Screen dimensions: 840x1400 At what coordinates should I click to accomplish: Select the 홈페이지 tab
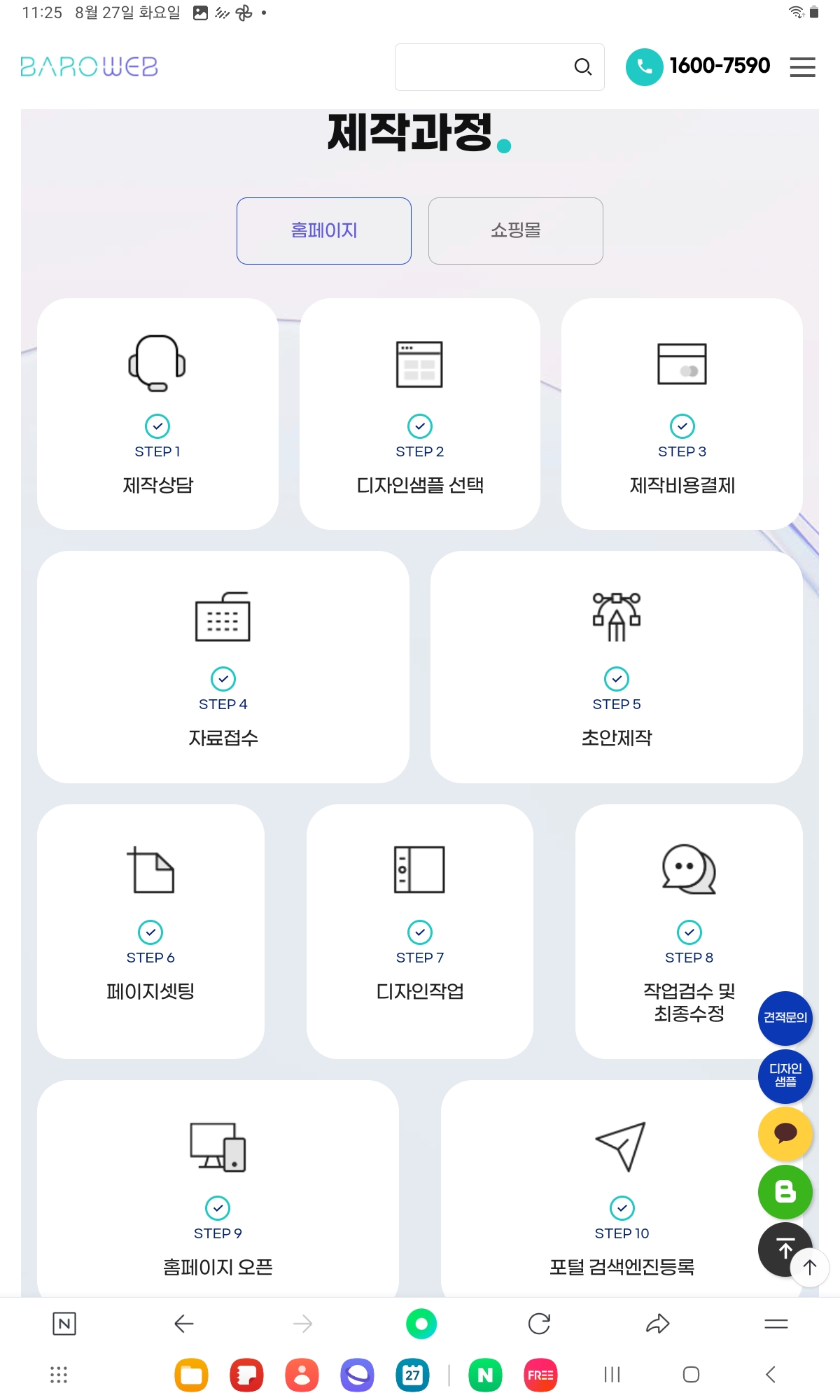pyautogui.click(x=324, y=231)
